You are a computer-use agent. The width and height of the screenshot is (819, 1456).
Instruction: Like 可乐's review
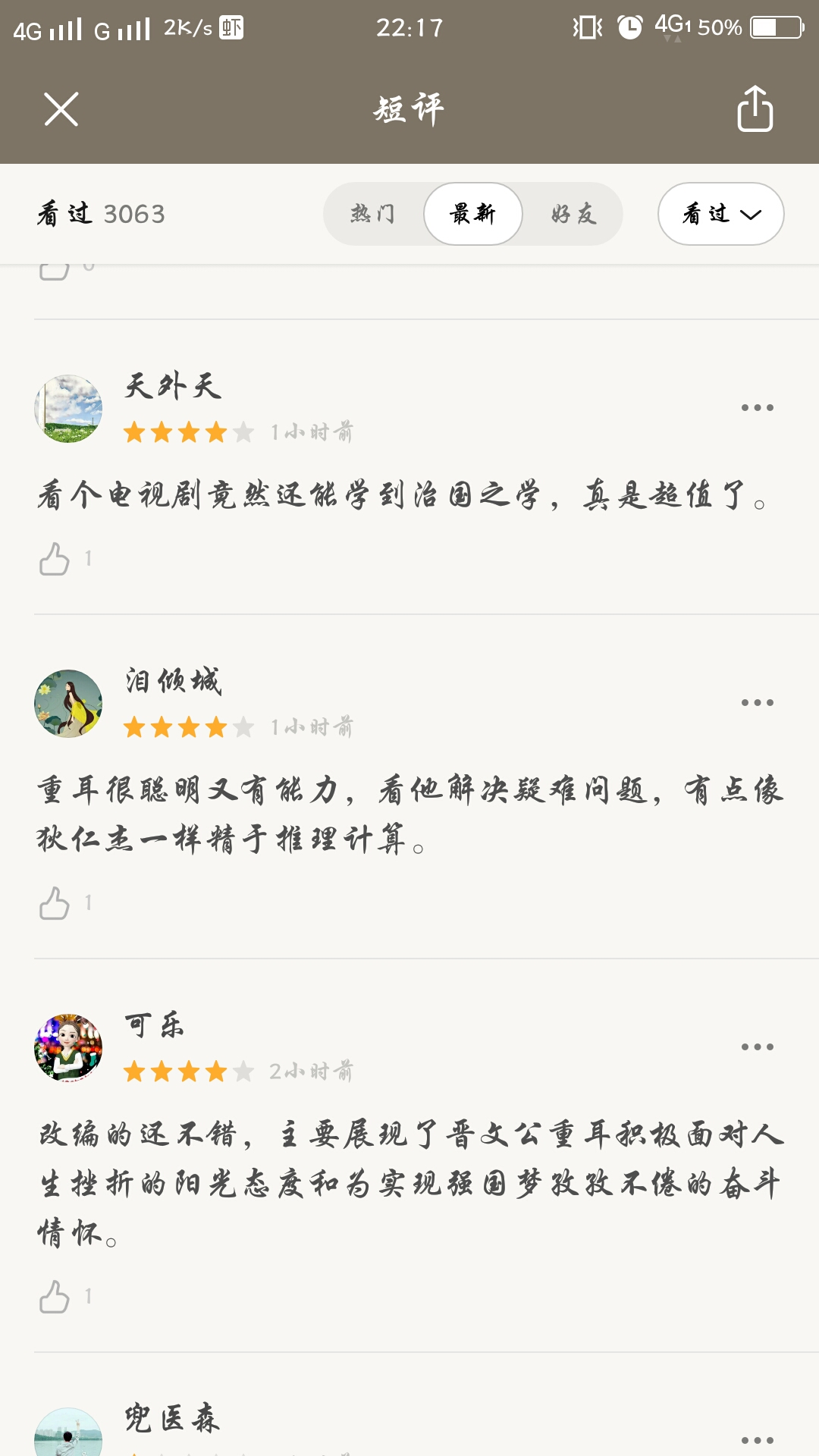[x=55, y=1298]
